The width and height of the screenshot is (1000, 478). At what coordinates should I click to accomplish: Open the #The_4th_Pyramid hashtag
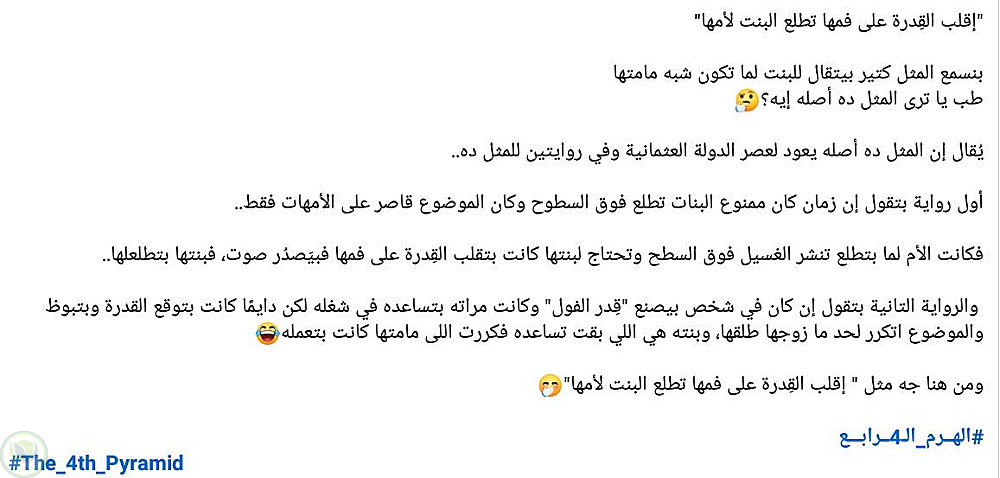coord(96,464)
